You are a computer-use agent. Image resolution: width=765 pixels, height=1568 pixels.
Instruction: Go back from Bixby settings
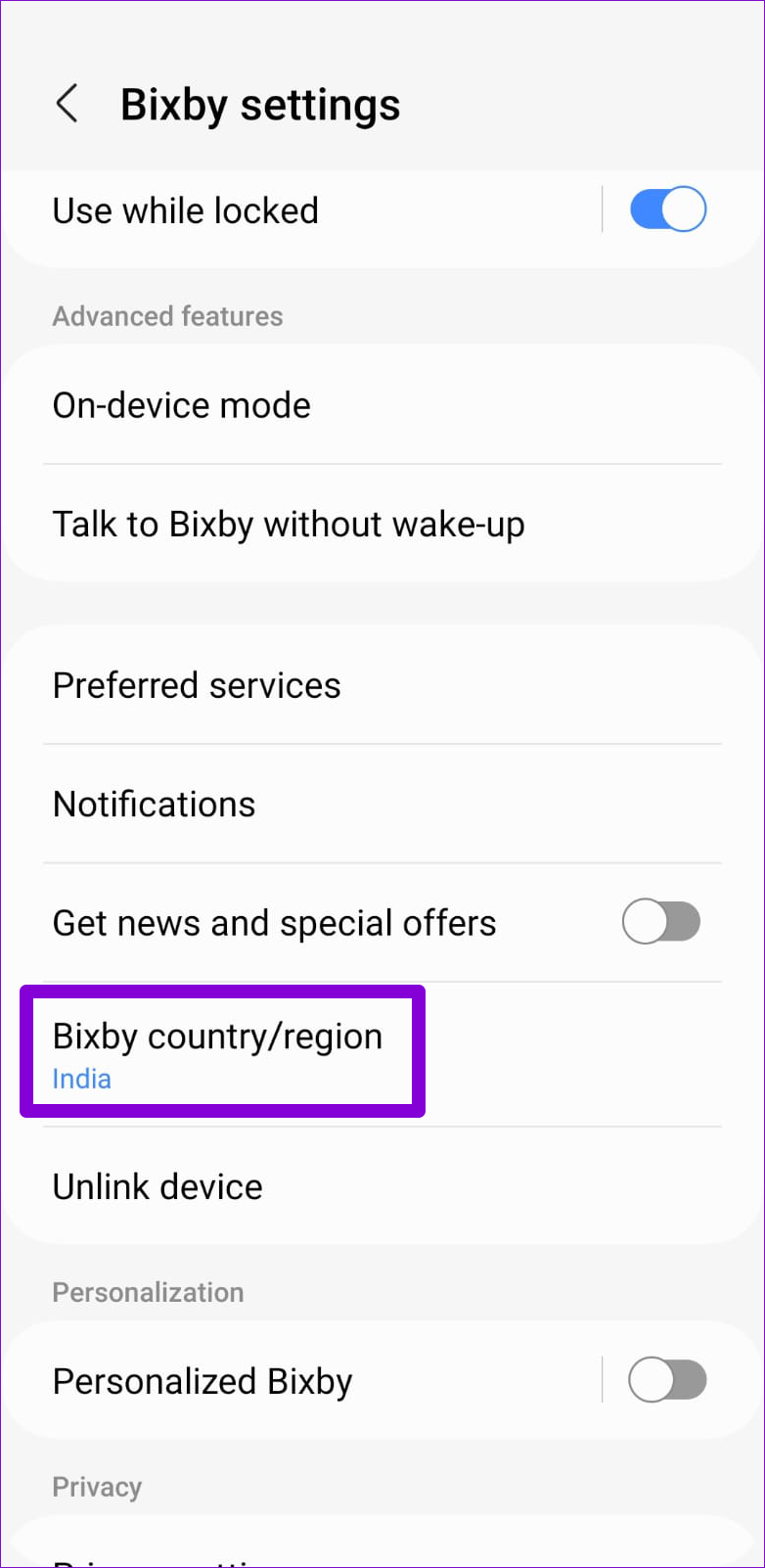67,104
